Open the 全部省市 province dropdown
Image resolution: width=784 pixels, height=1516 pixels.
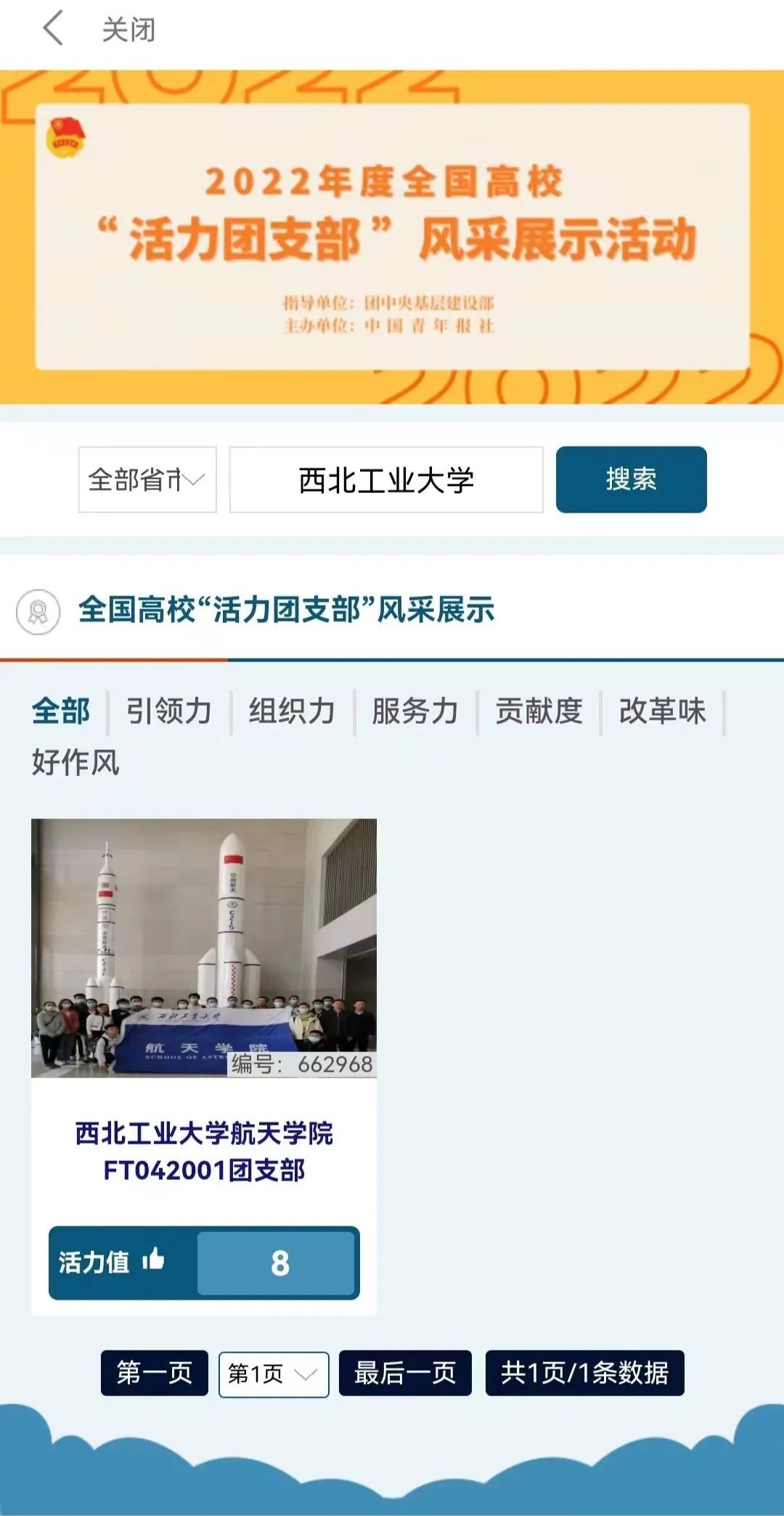(x=147, y=480)
